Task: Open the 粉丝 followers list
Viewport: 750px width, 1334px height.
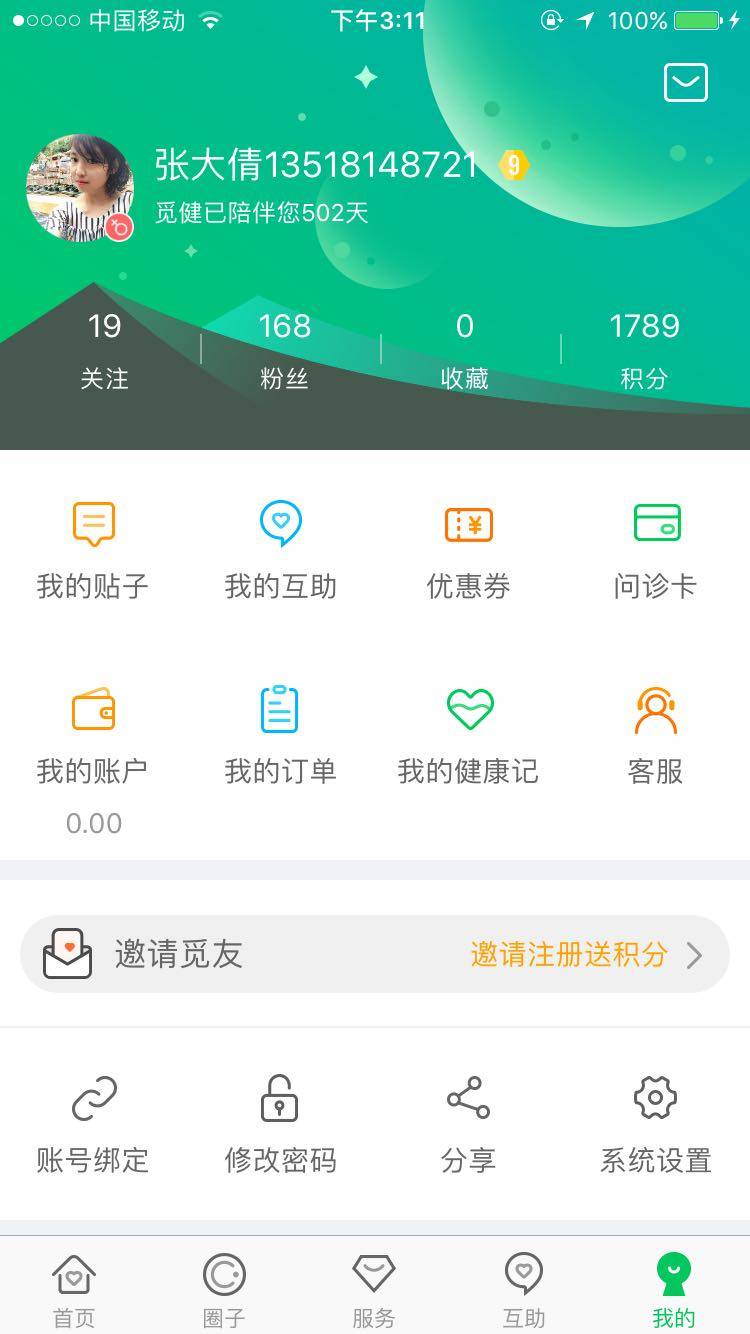Action: coord(285,350)
